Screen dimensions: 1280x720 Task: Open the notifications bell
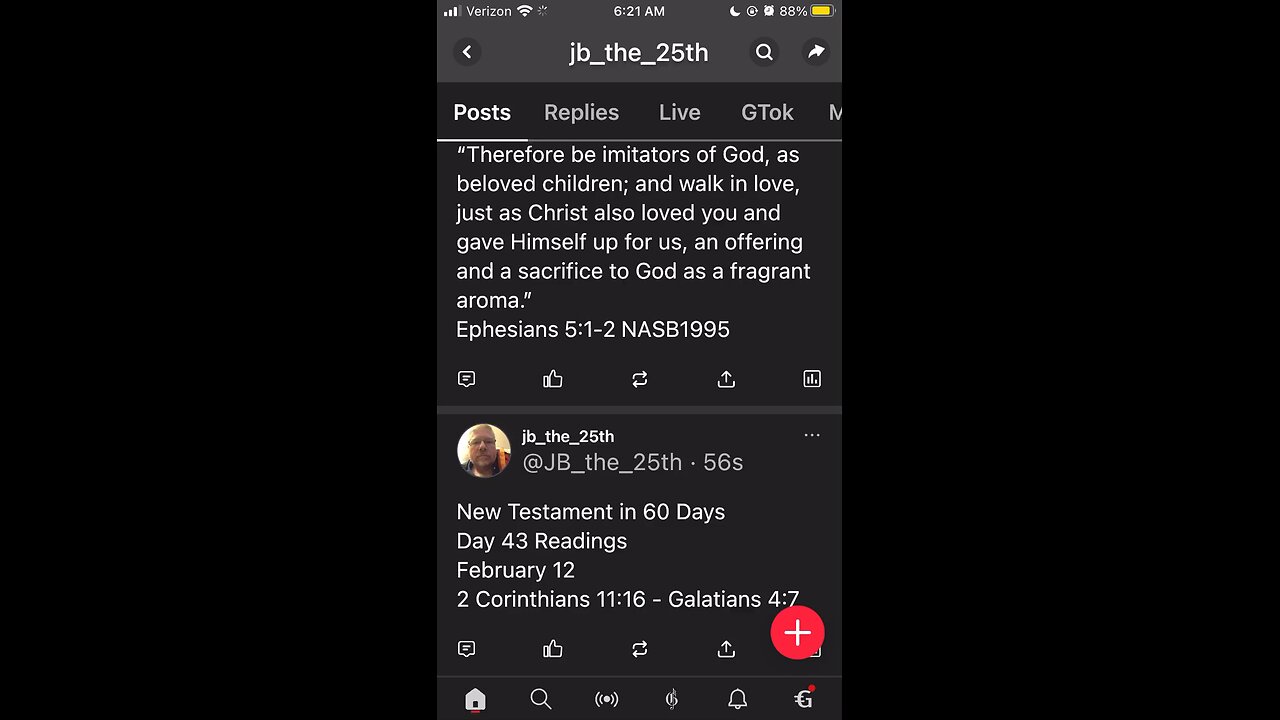coord(737,699)
